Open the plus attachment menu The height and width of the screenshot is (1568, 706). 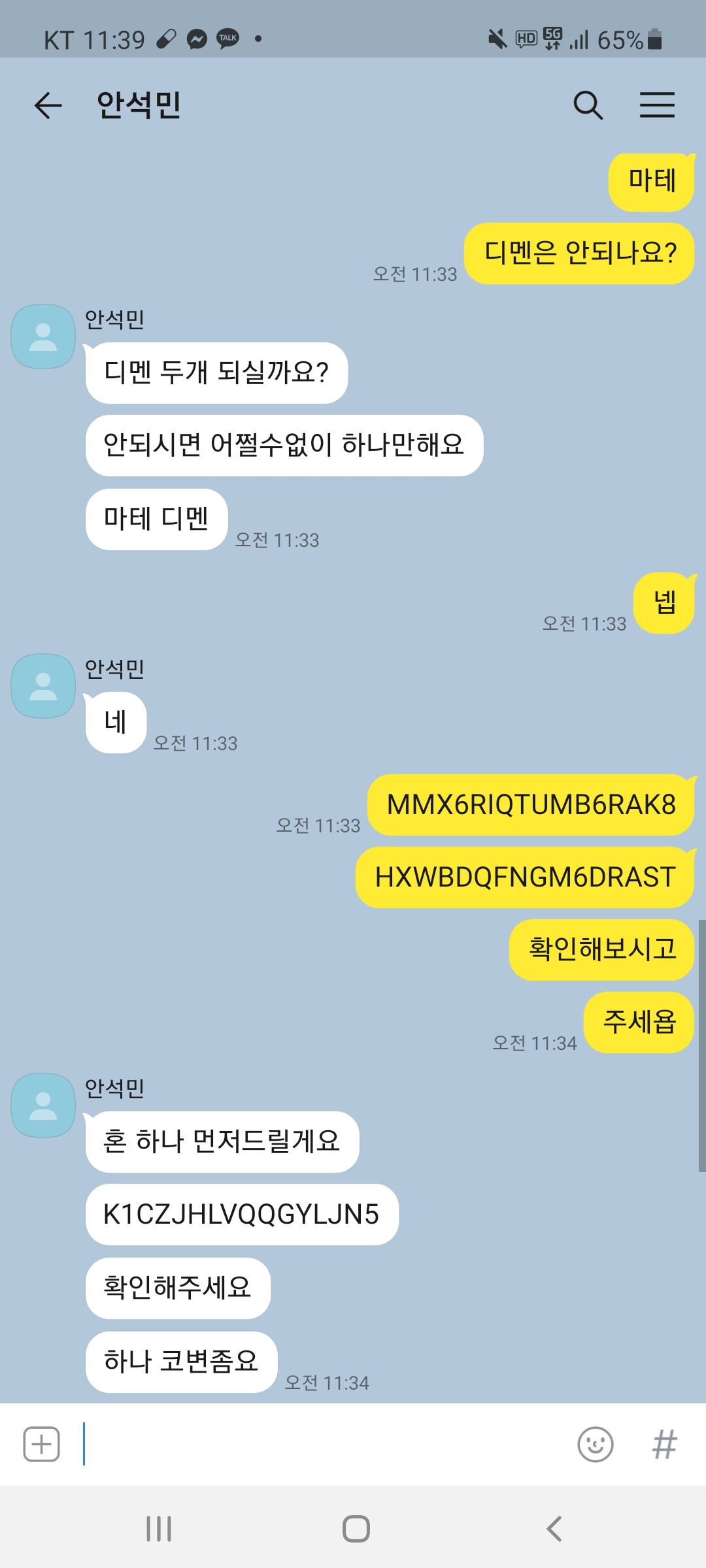[x=42, y=1444]
